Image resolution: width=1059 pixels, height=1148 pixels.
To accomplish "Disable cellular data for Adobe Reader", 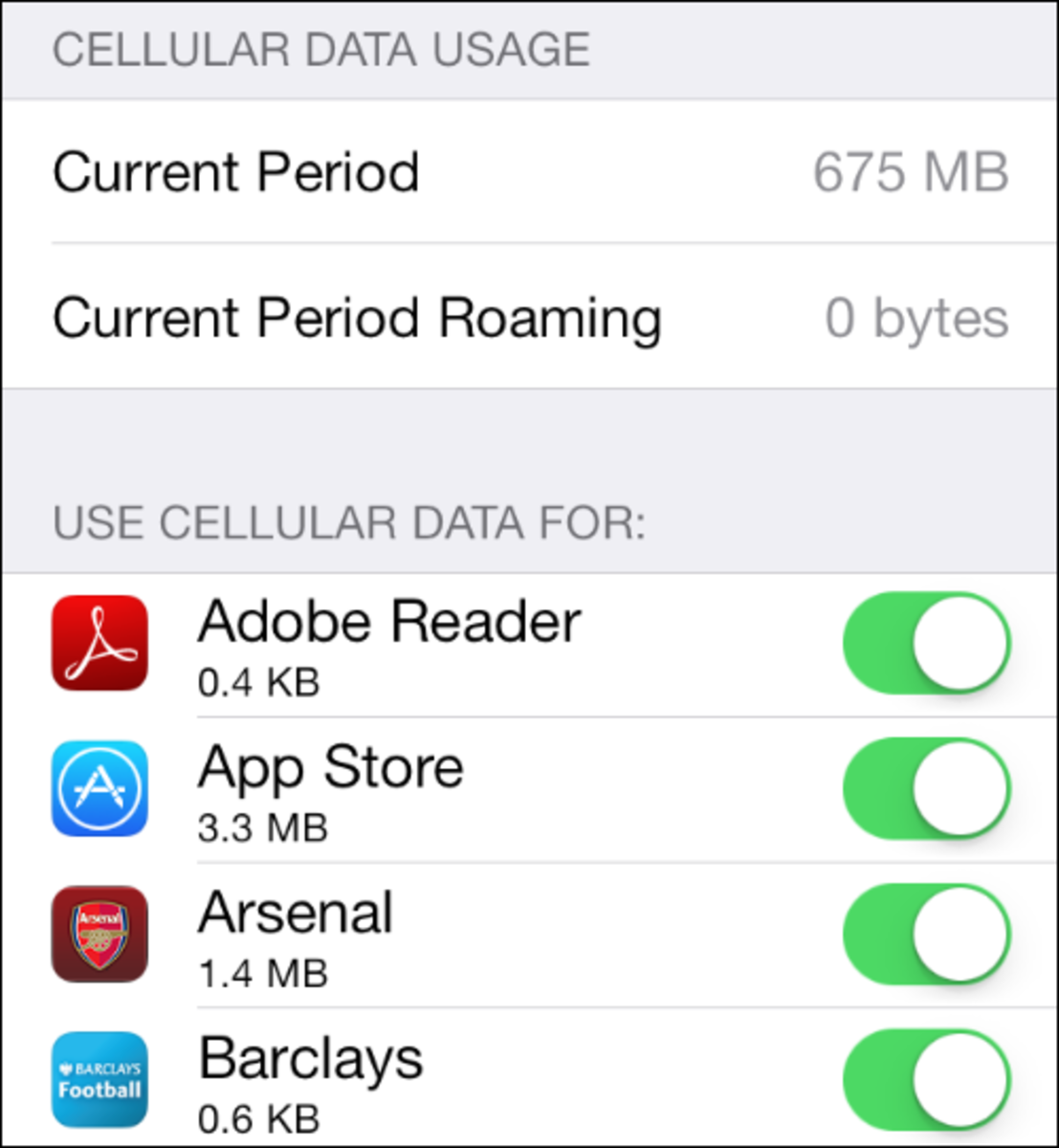I will click(x=925, y=643).
